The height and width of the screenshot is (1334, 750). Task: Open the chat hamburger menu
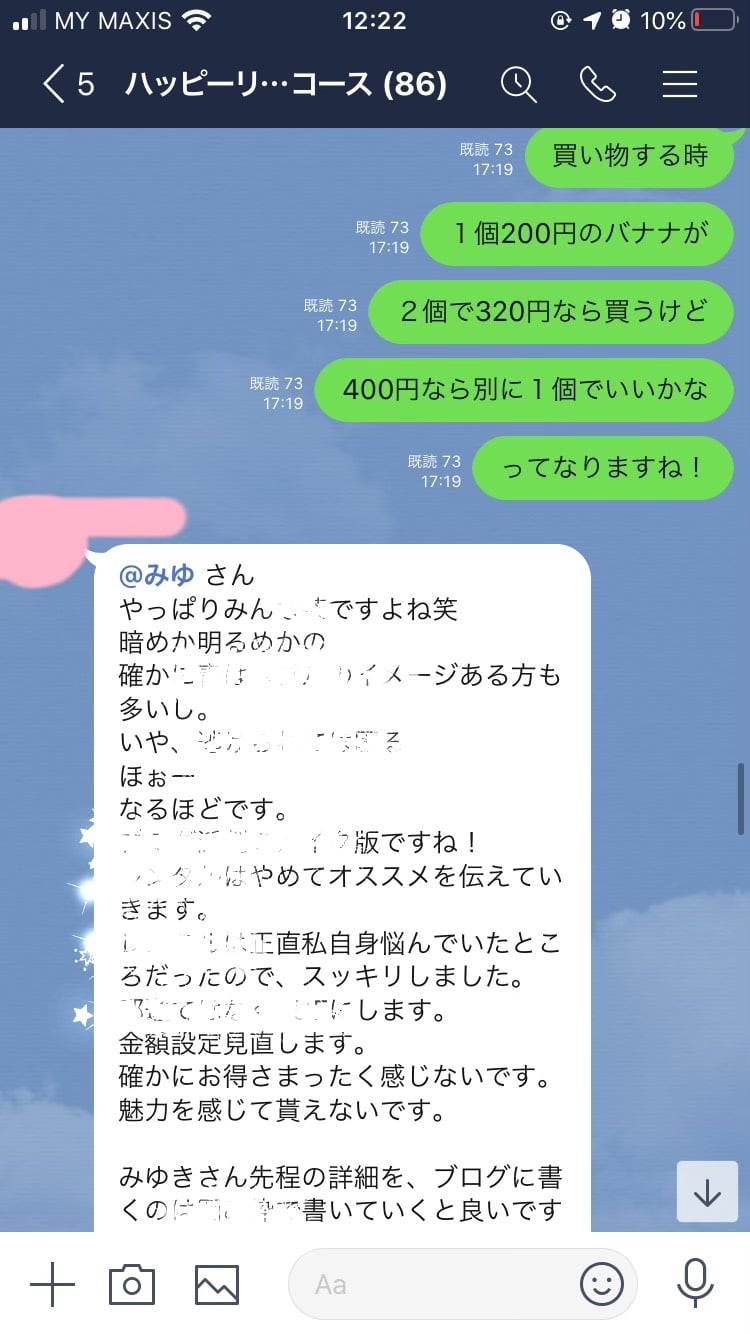(x=680, y=84)
